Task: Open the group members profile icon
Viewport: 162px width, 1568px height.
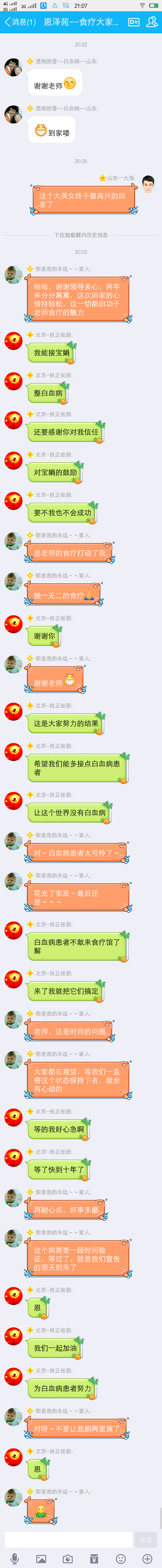Action: click(x=152, y=22)
